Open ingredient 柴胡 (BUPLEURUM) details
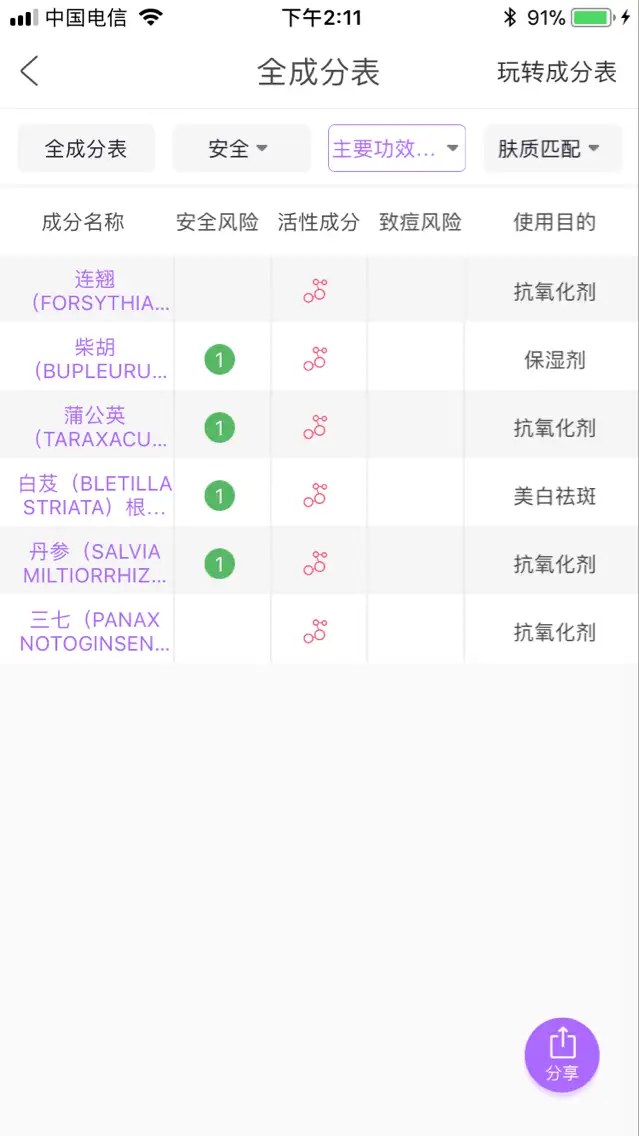This screenshot has width=639, height=1136. point(96,359)
